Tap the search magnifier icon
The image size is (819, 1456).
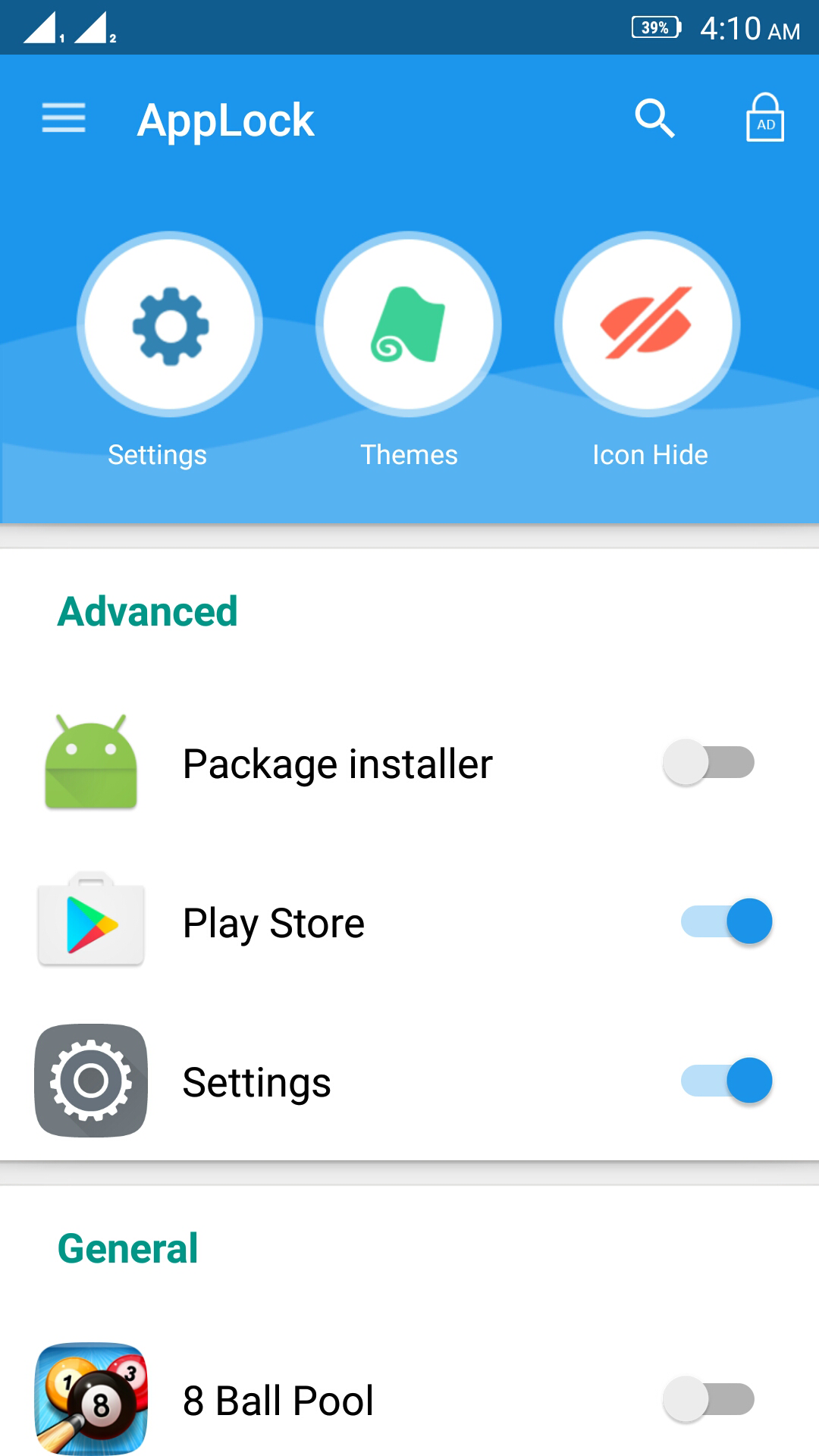click(654, 118)
